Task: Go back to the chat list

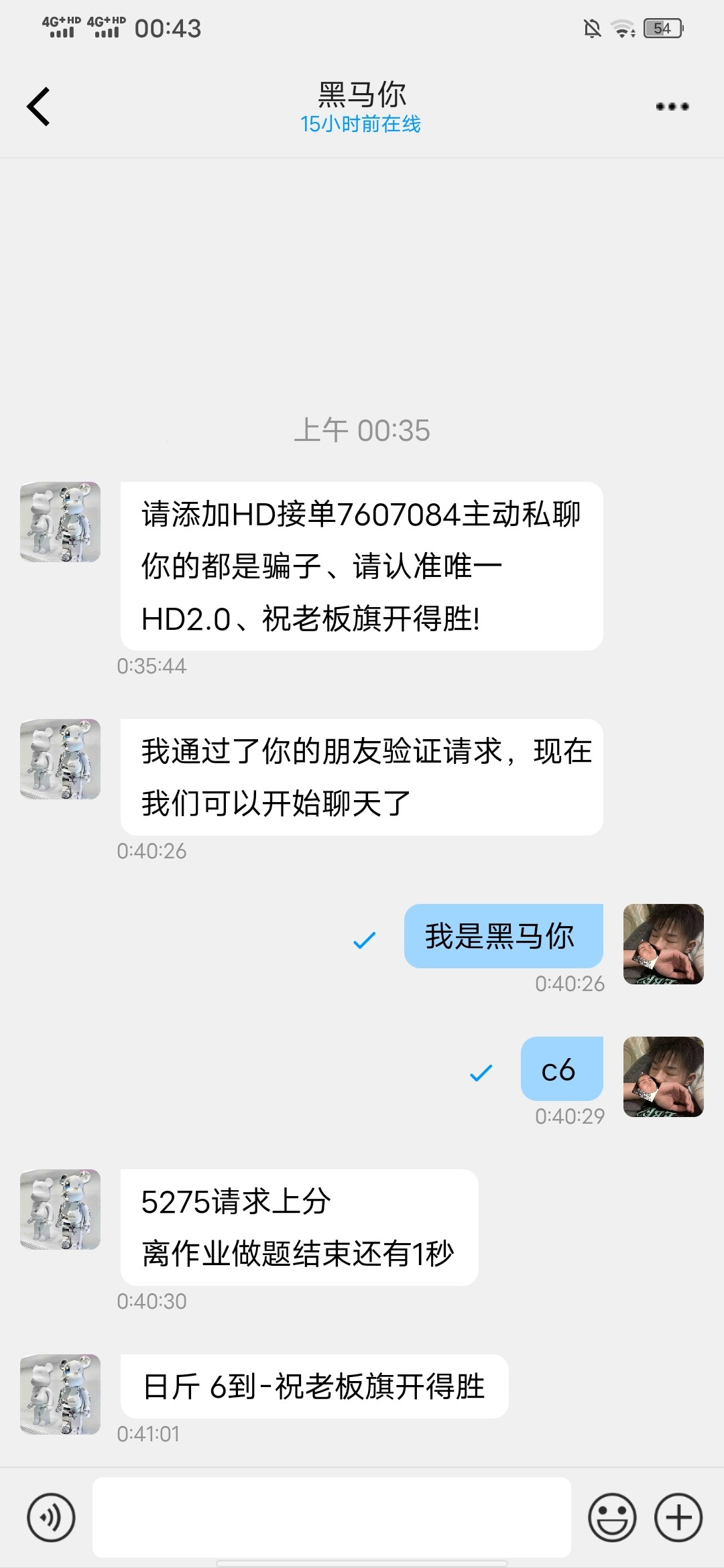Action: pyautogui.click(x=39, y=107)
